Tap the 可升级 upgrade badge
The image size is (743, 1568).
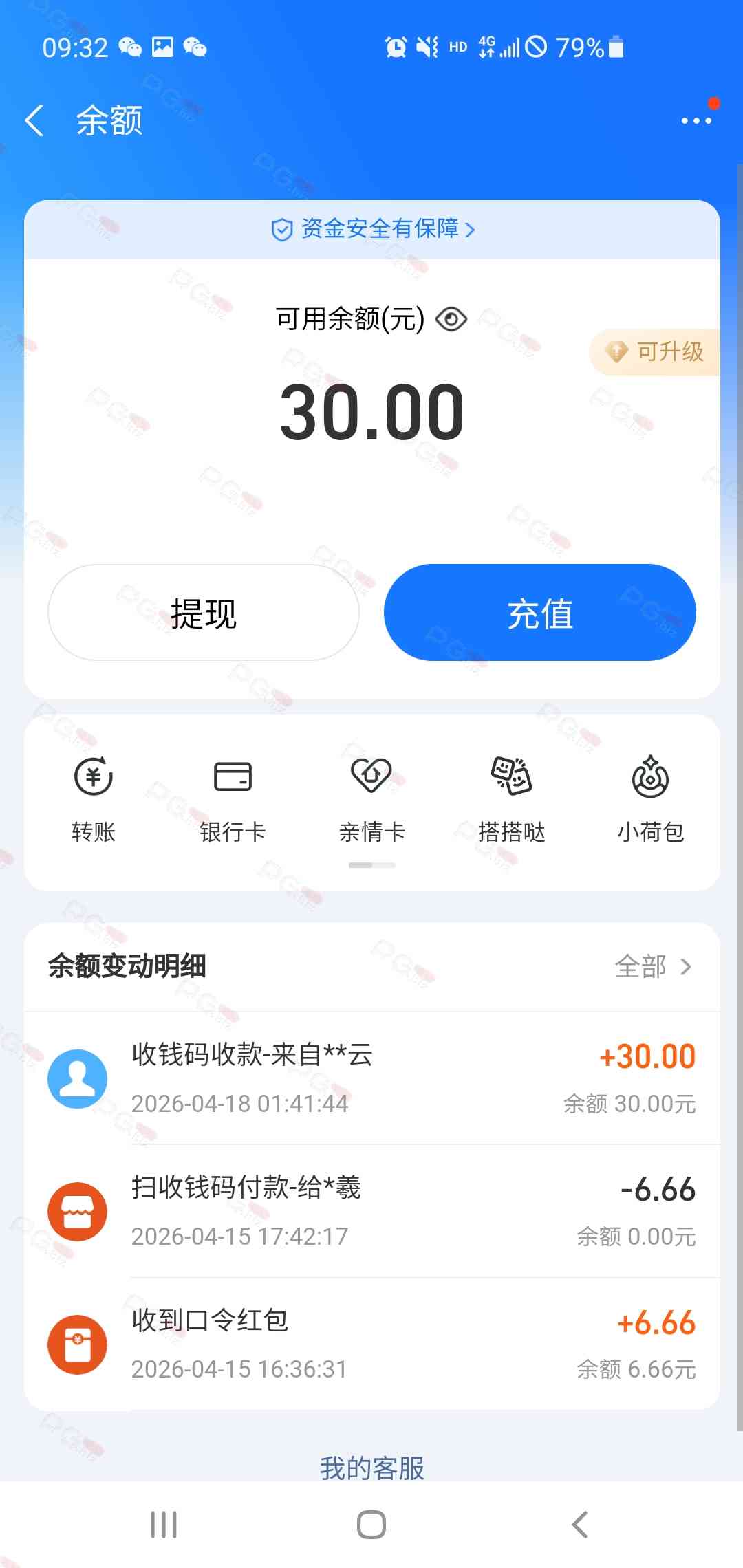(x=655, y=352)
